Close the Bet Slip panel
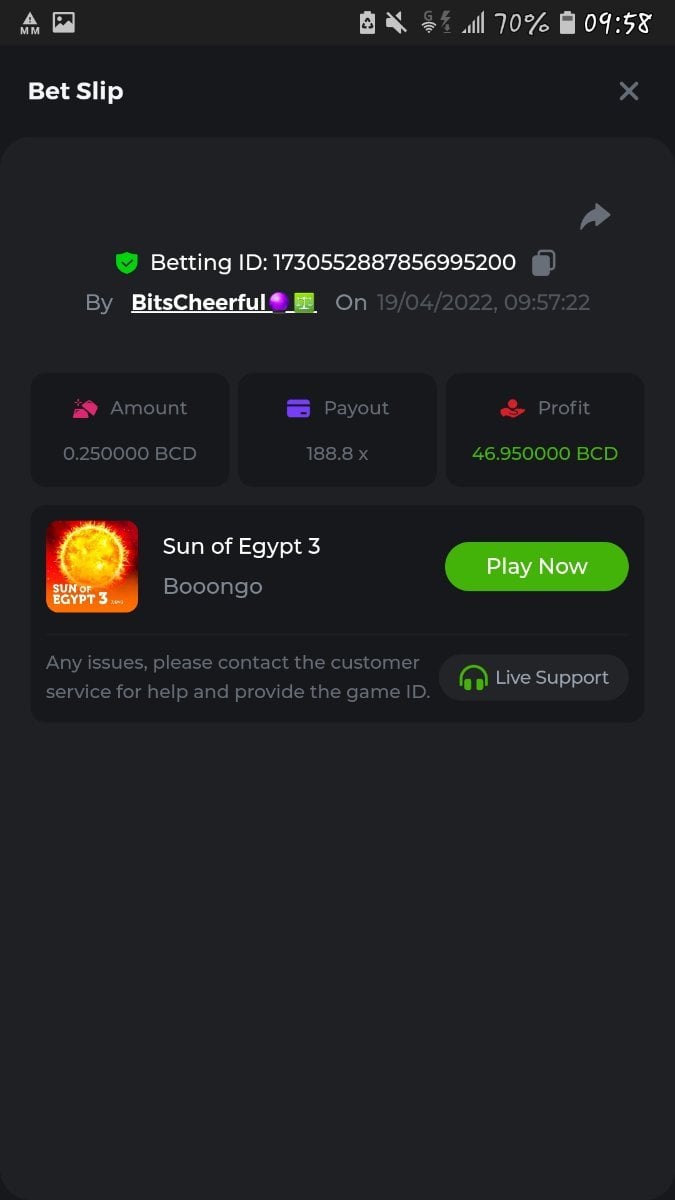The height and width of the screenshot is (1200, 675). (628, 91)
